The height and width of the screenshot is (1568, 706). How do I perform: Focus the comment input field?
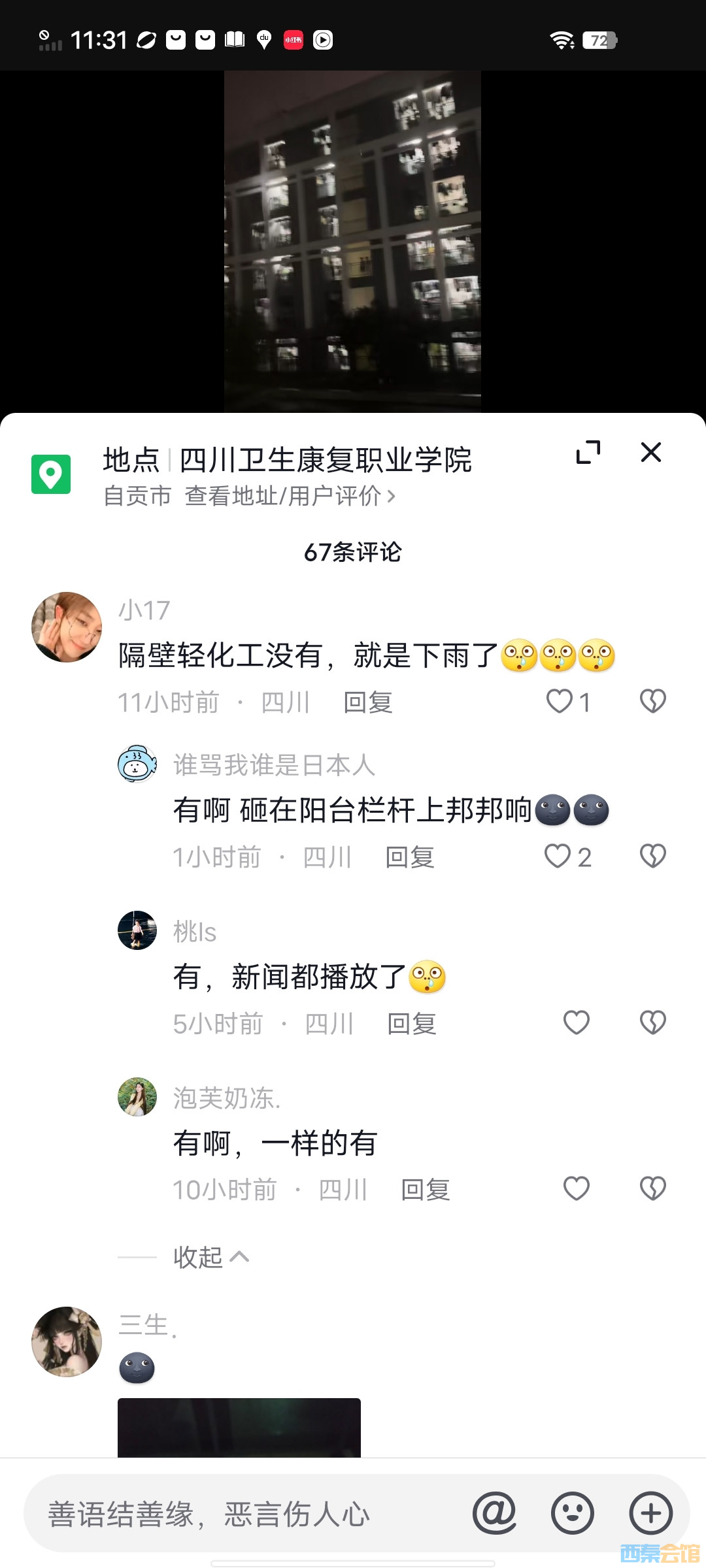coord(248,1514)
